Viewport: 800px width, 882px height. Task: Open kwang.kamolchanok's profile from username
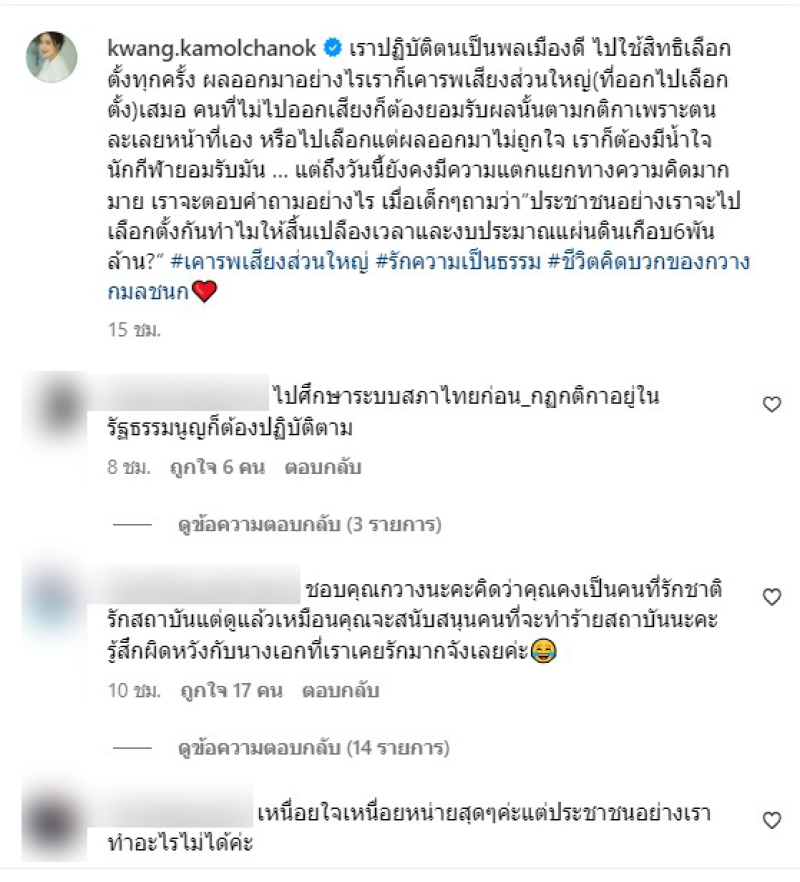coord(212,46)
